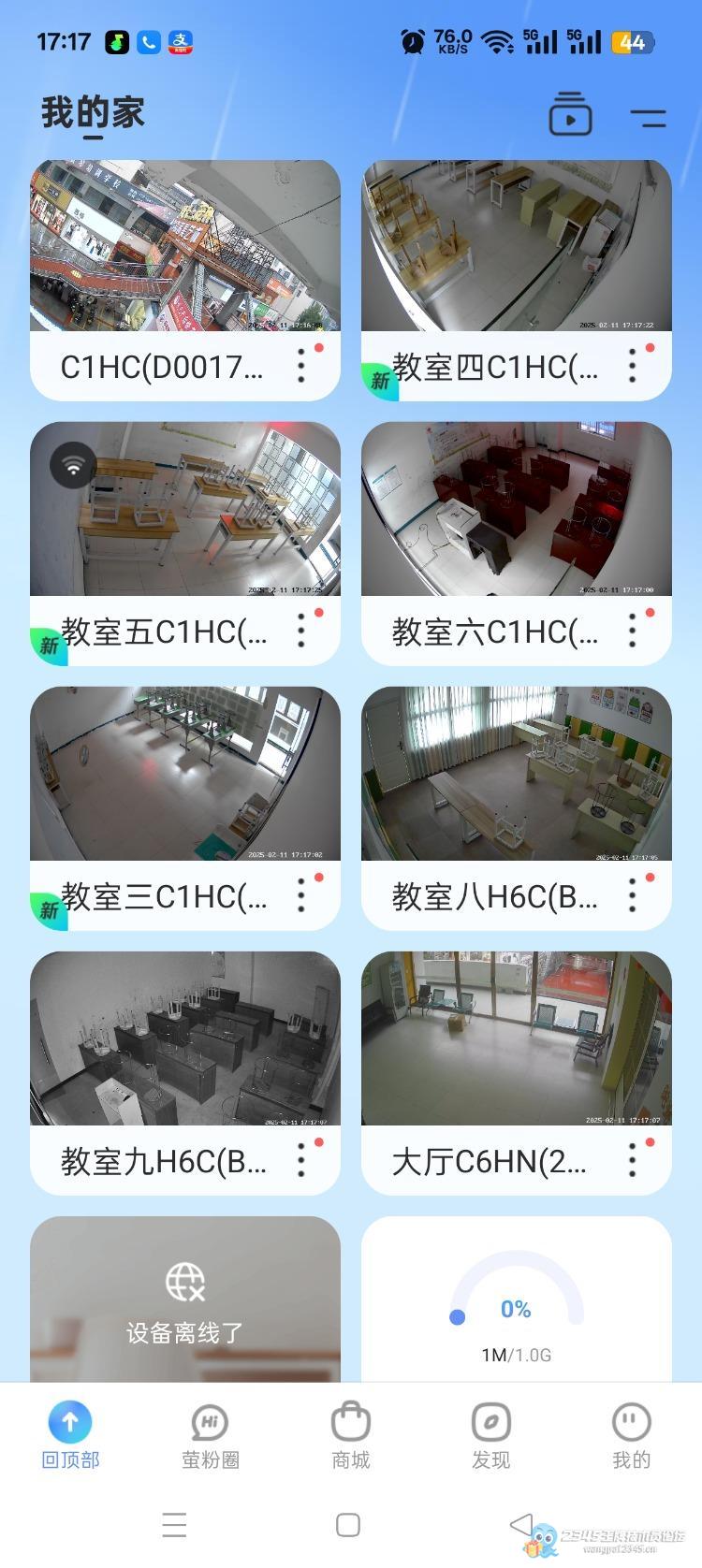Switch to the 发现 tab

pos(491,1435)
